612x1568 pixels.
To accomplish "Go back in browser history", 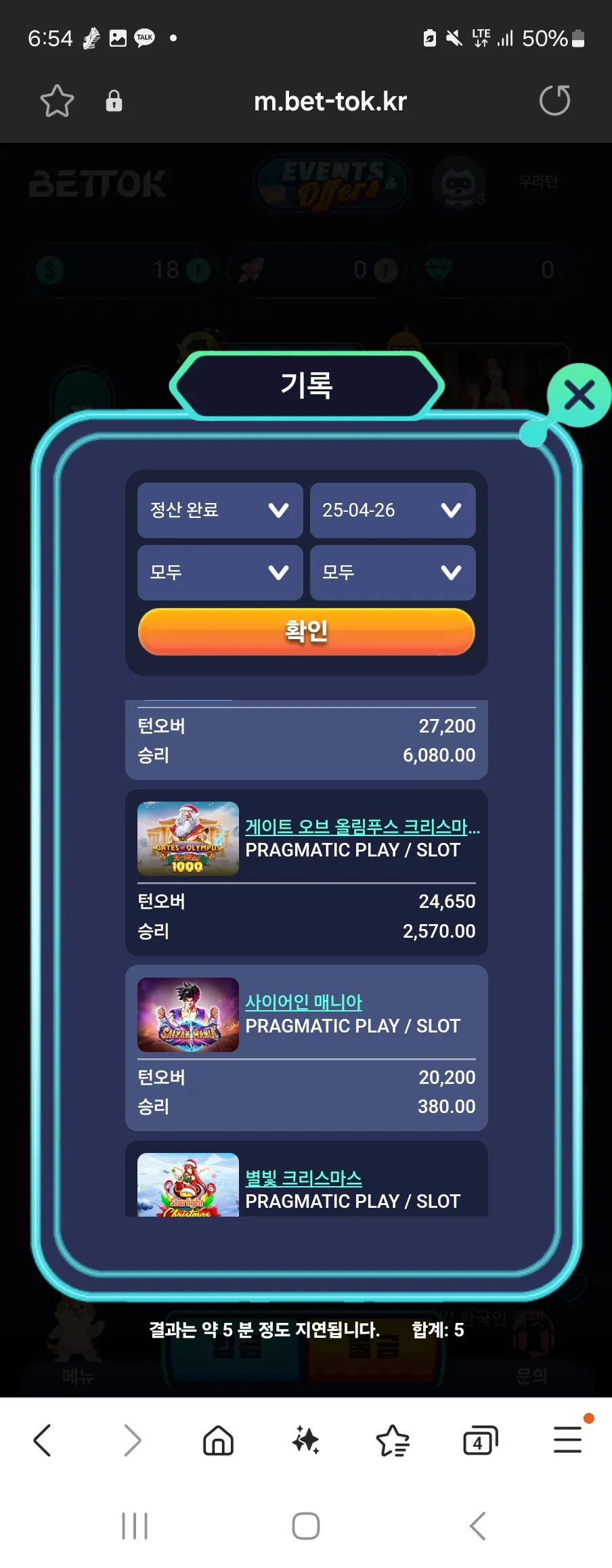I will [x=43, y=1440].
